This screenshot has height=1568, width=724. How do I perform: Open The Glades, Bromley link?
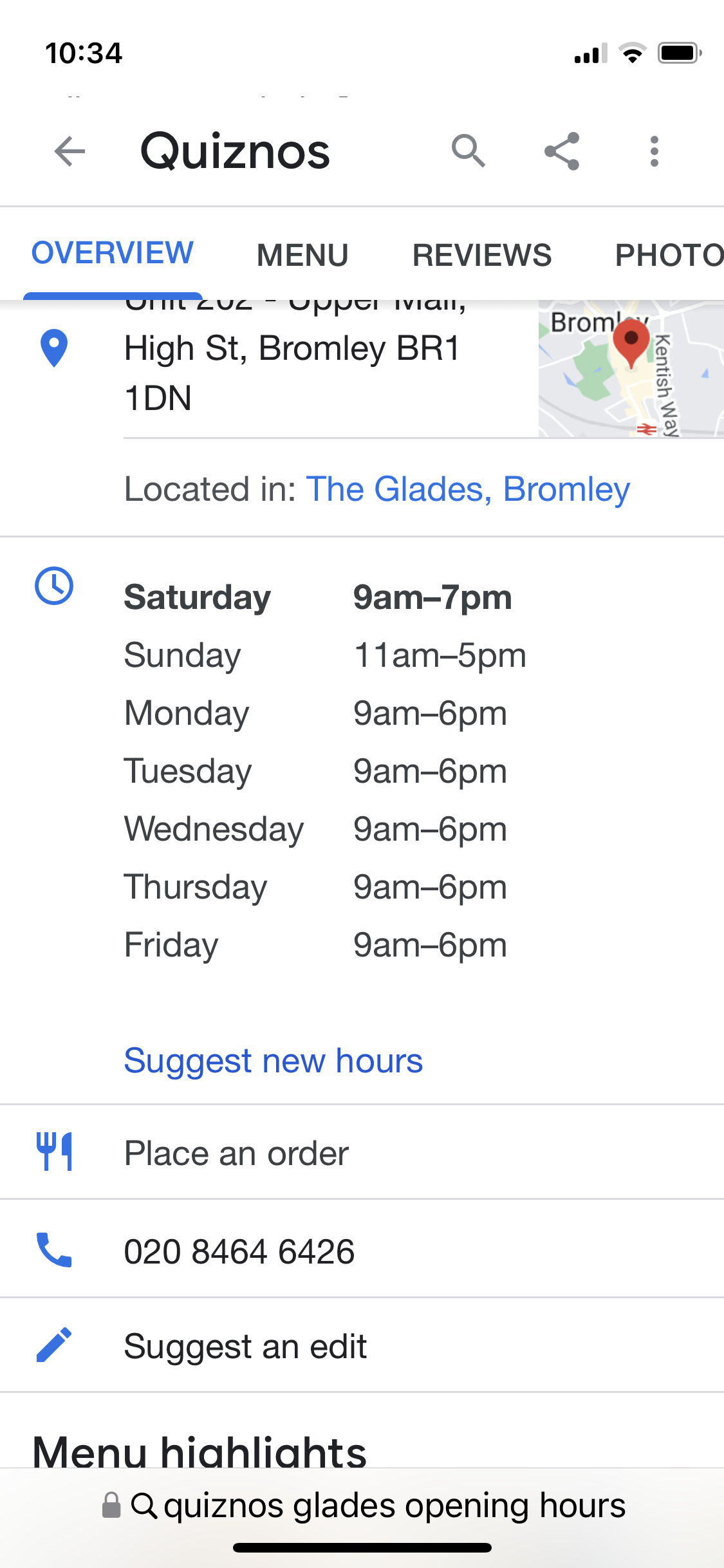[468, 489]
